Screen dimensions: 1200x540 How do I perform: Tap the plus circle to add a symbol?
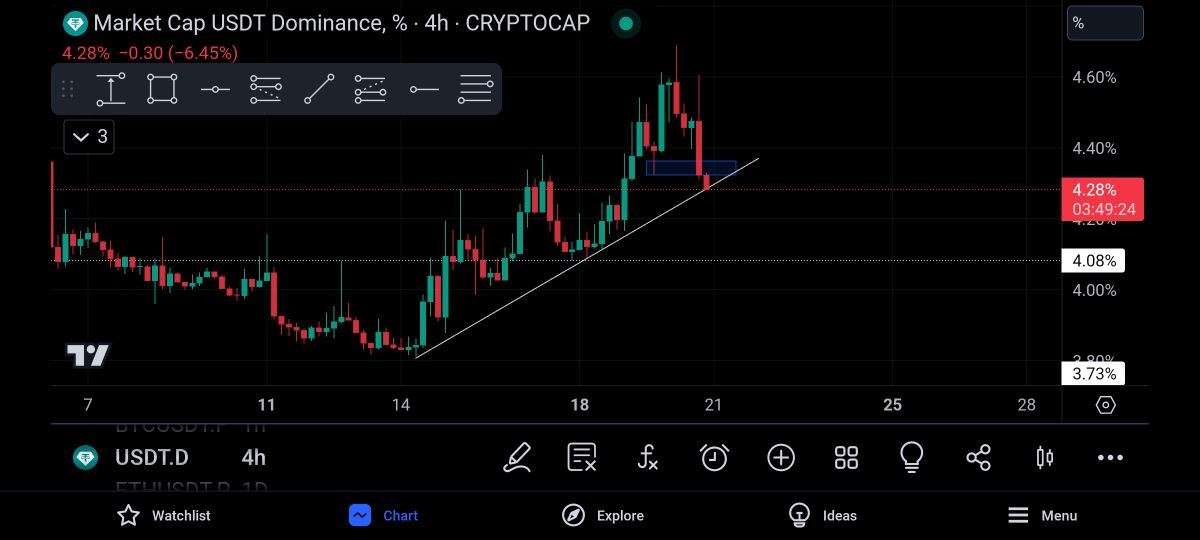point(781,458)
